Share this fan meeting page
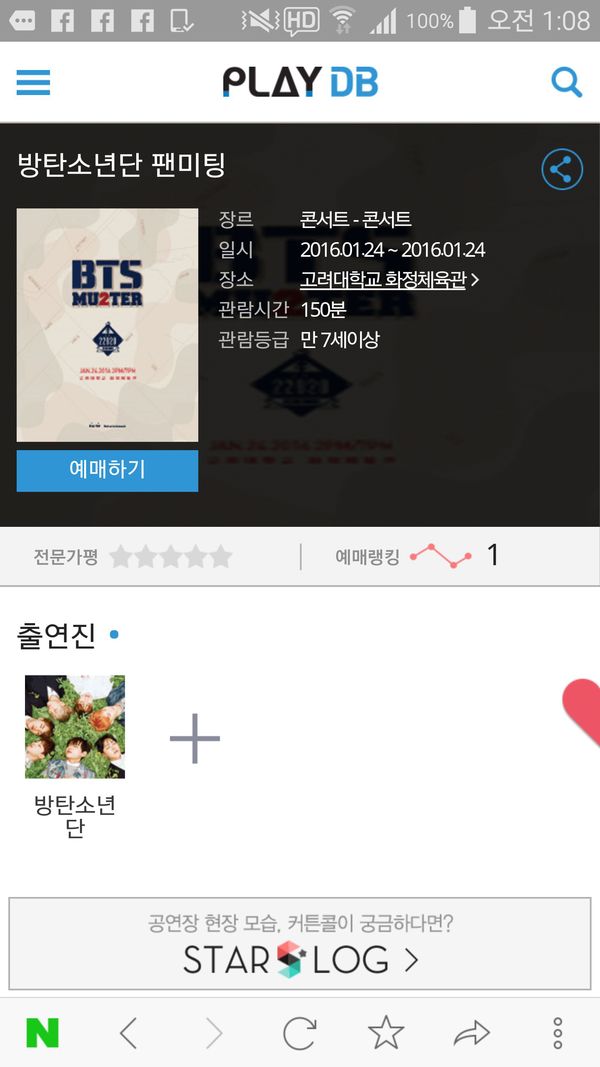This screenshot has width=600, height=1067. [x=562, y=169]
